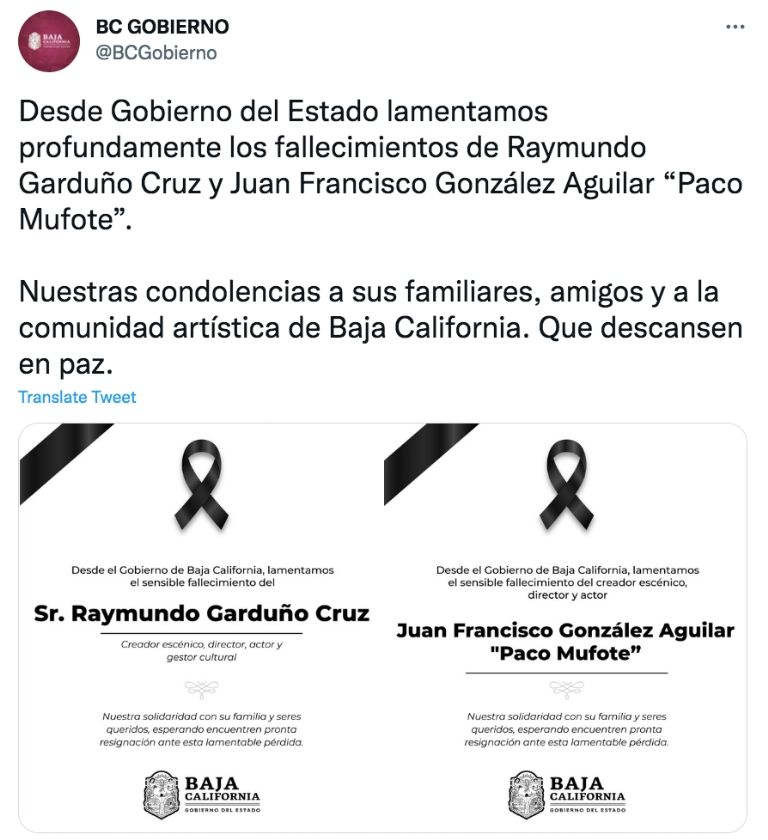Click the dragonfly divider on right card
This screenshot has height=840, width=768.
[x=566, y=689]
